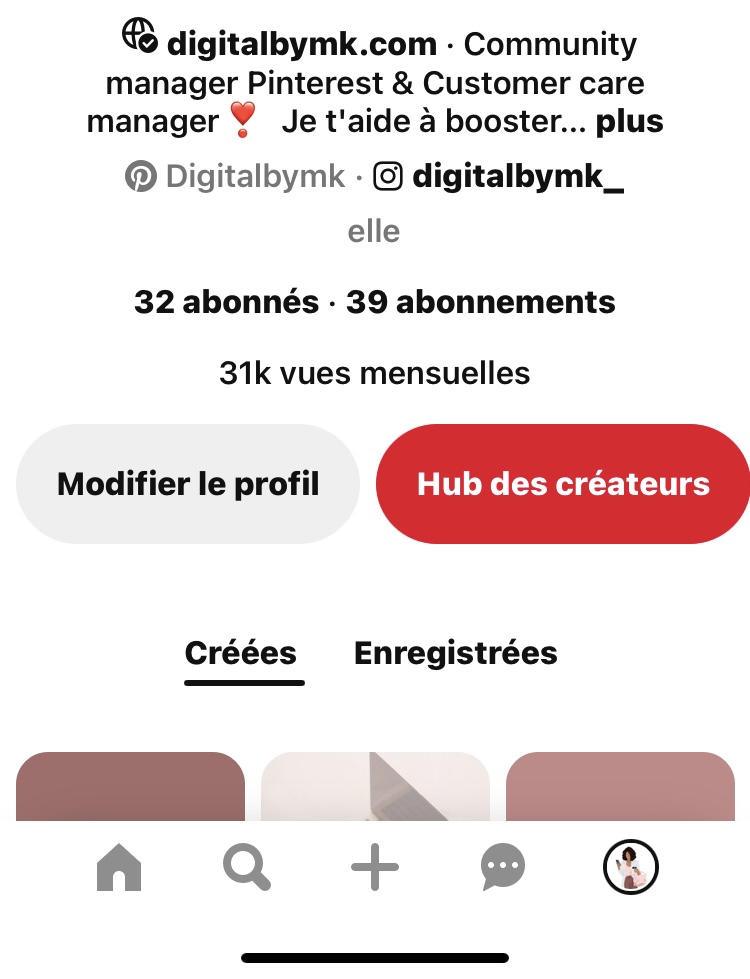Open the digitalbymk.com website link
This screenshot has width=750, height=979.
tap(301, 44)
